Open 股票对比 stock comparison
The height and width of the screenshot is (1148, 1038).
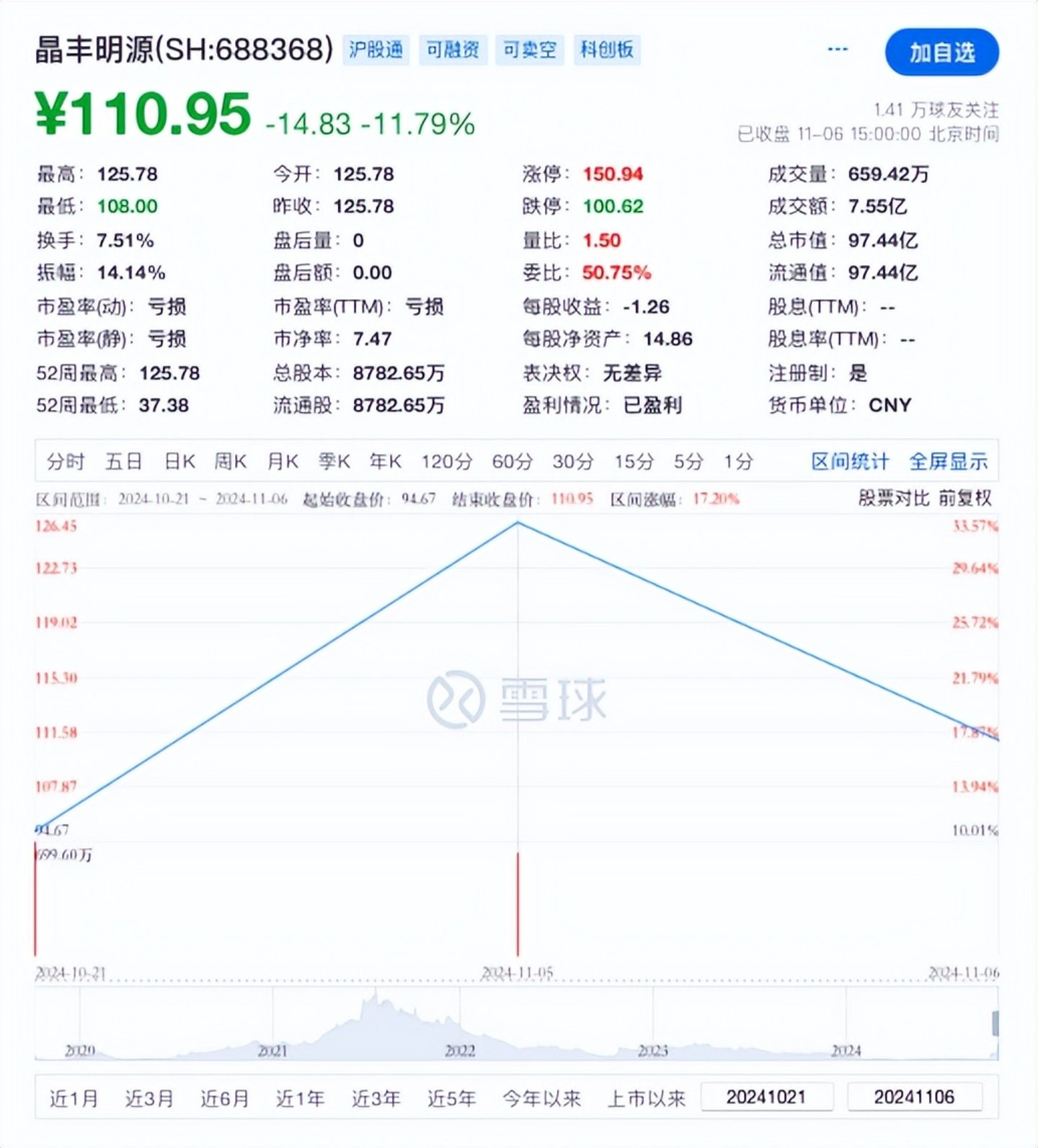pyautogui.click(x=894, y=498)
